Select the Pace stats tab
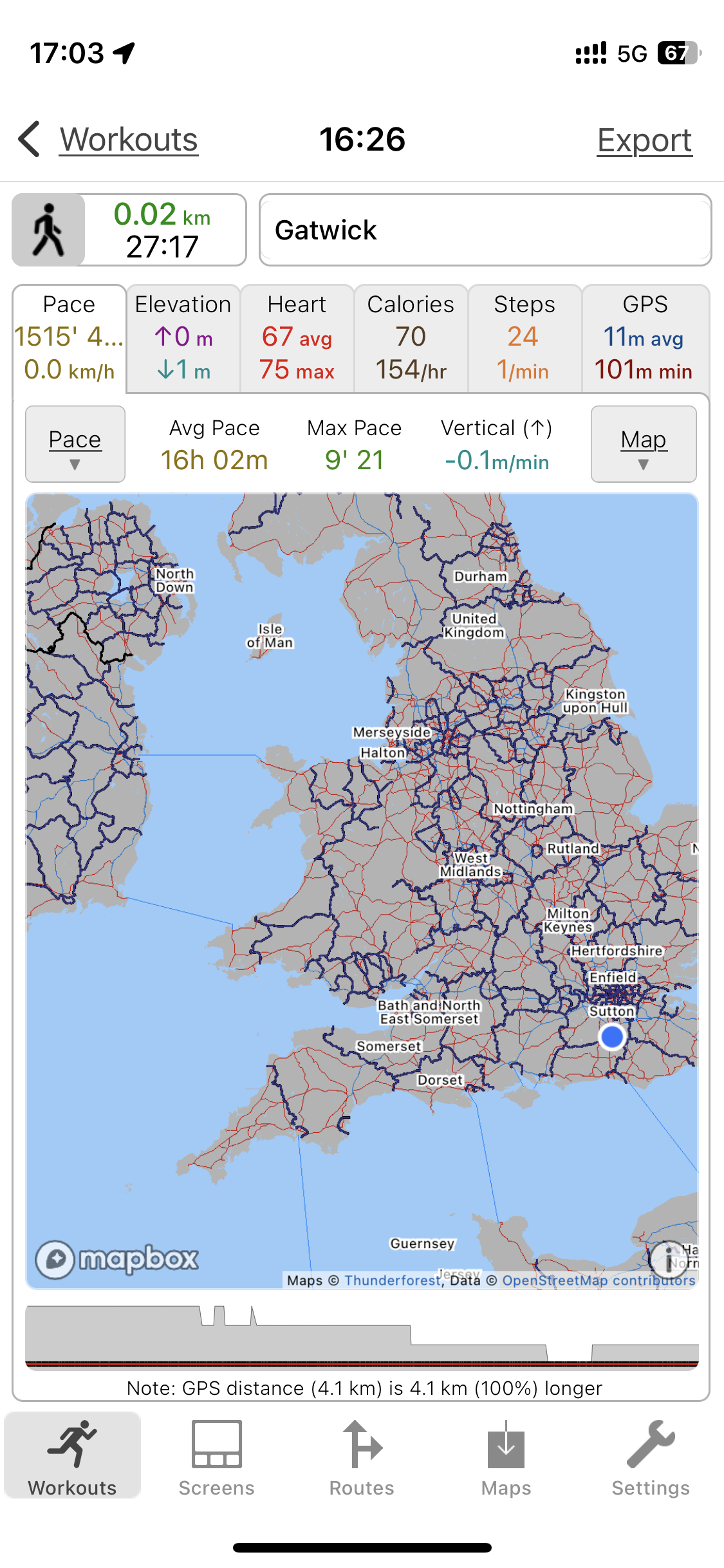 coord(70,338)
